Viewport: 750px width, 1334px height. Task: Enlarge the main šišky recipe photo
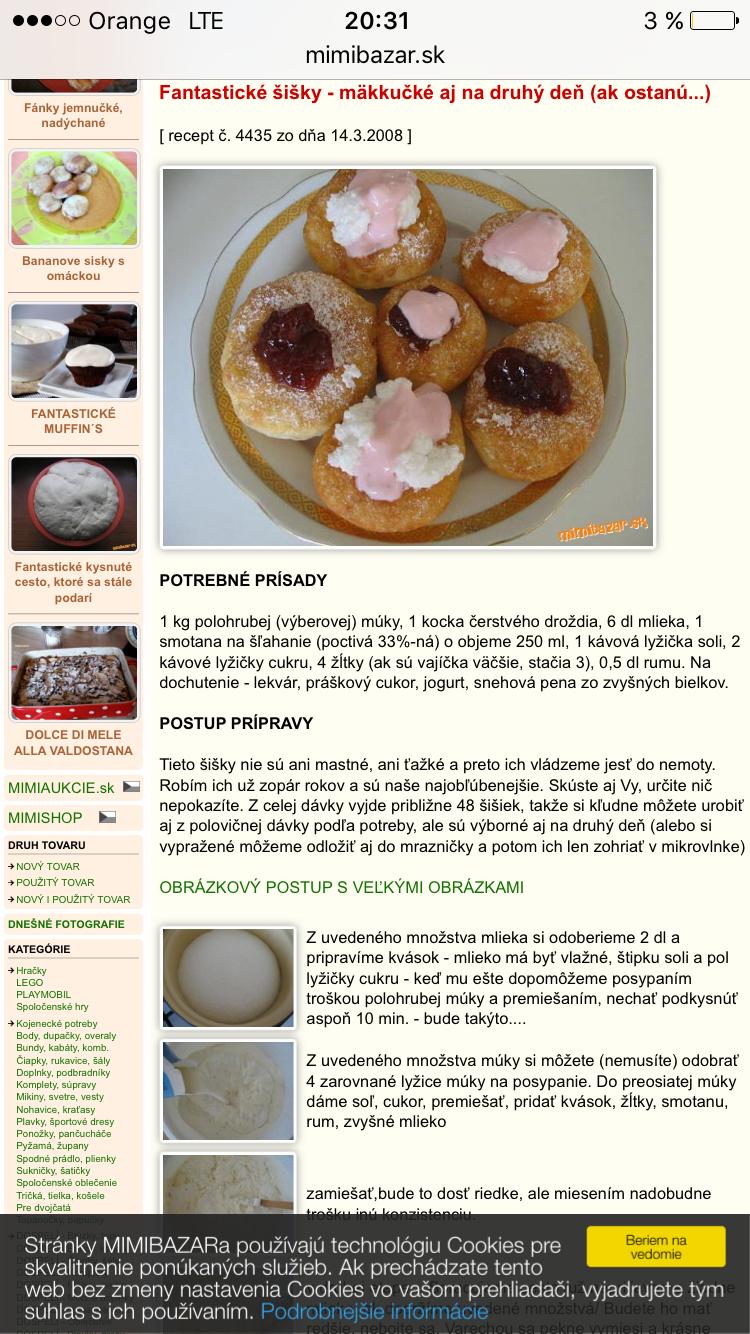point(408,357)
